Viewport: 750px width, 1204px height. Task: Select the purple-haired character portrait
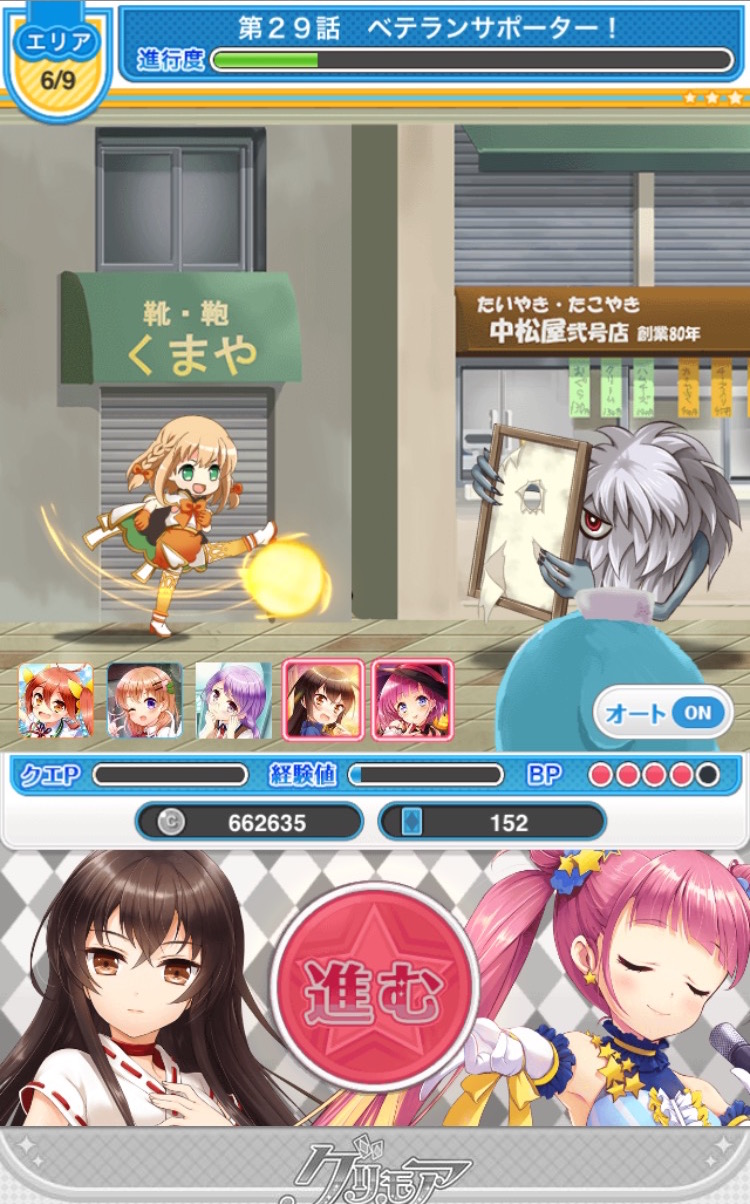point(232,700)
